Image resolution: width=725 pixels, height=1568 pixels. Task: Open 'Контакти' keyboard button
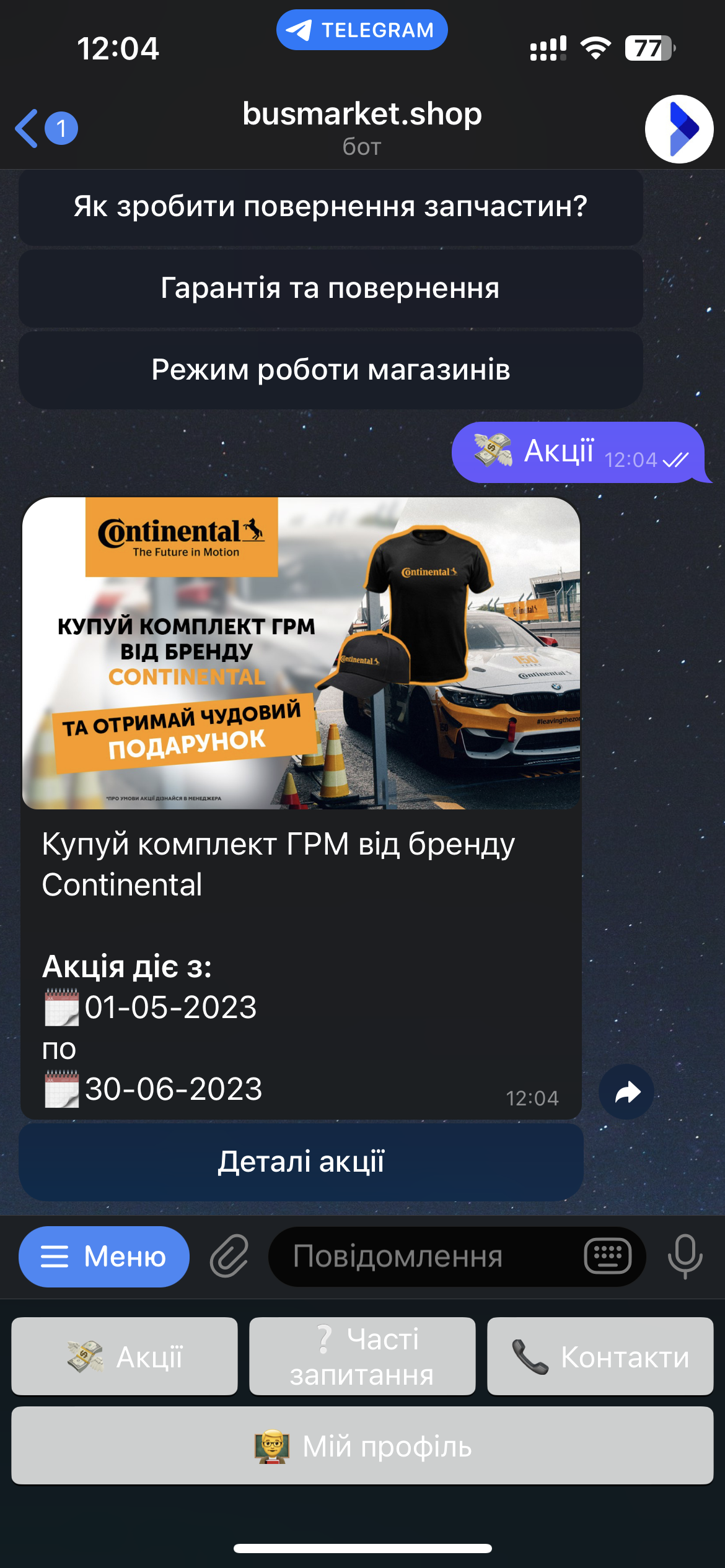(x=600, y=1357)
